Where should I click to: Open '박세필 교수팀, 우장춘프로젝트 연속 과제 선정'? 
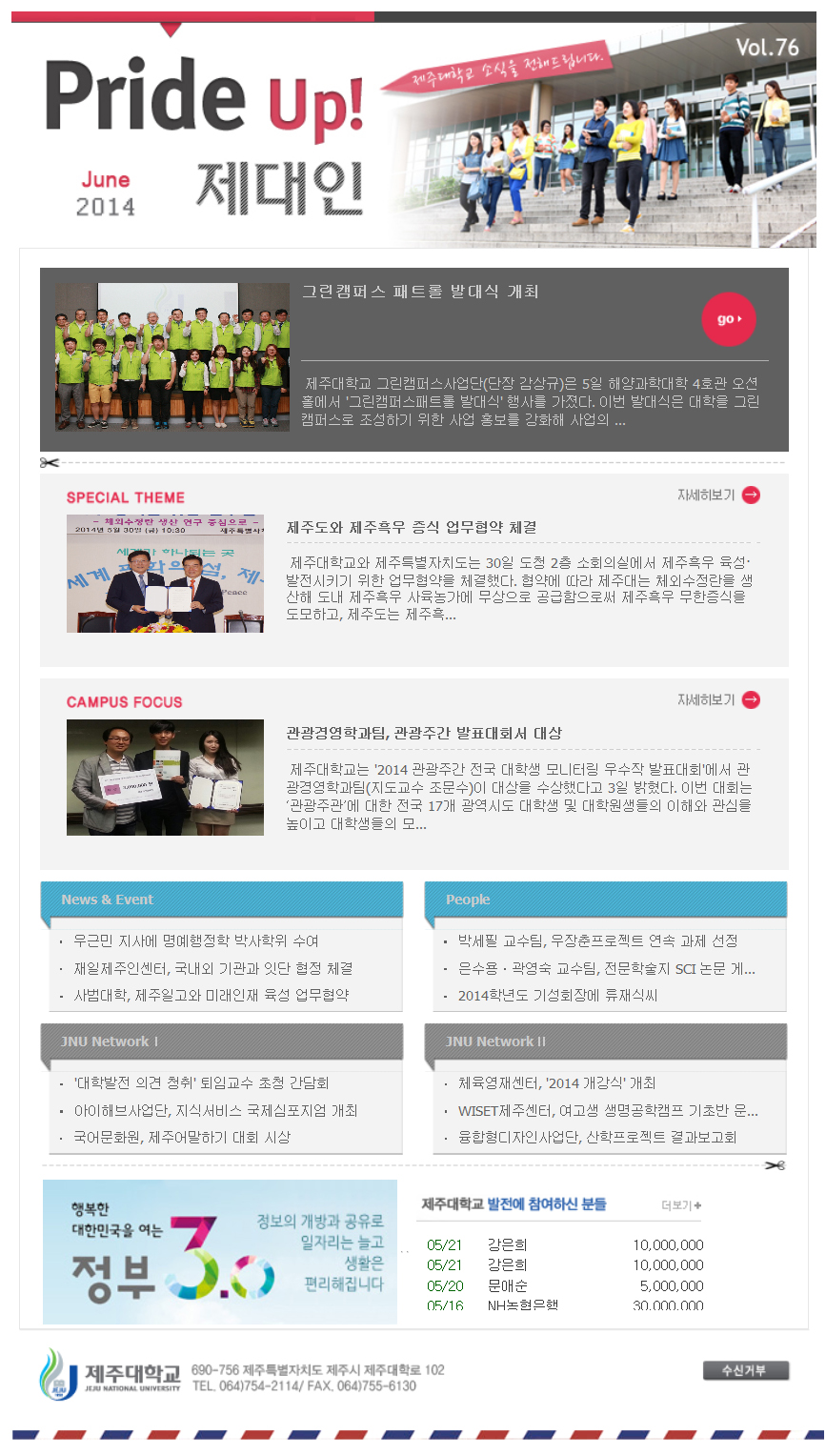[600, 940]
